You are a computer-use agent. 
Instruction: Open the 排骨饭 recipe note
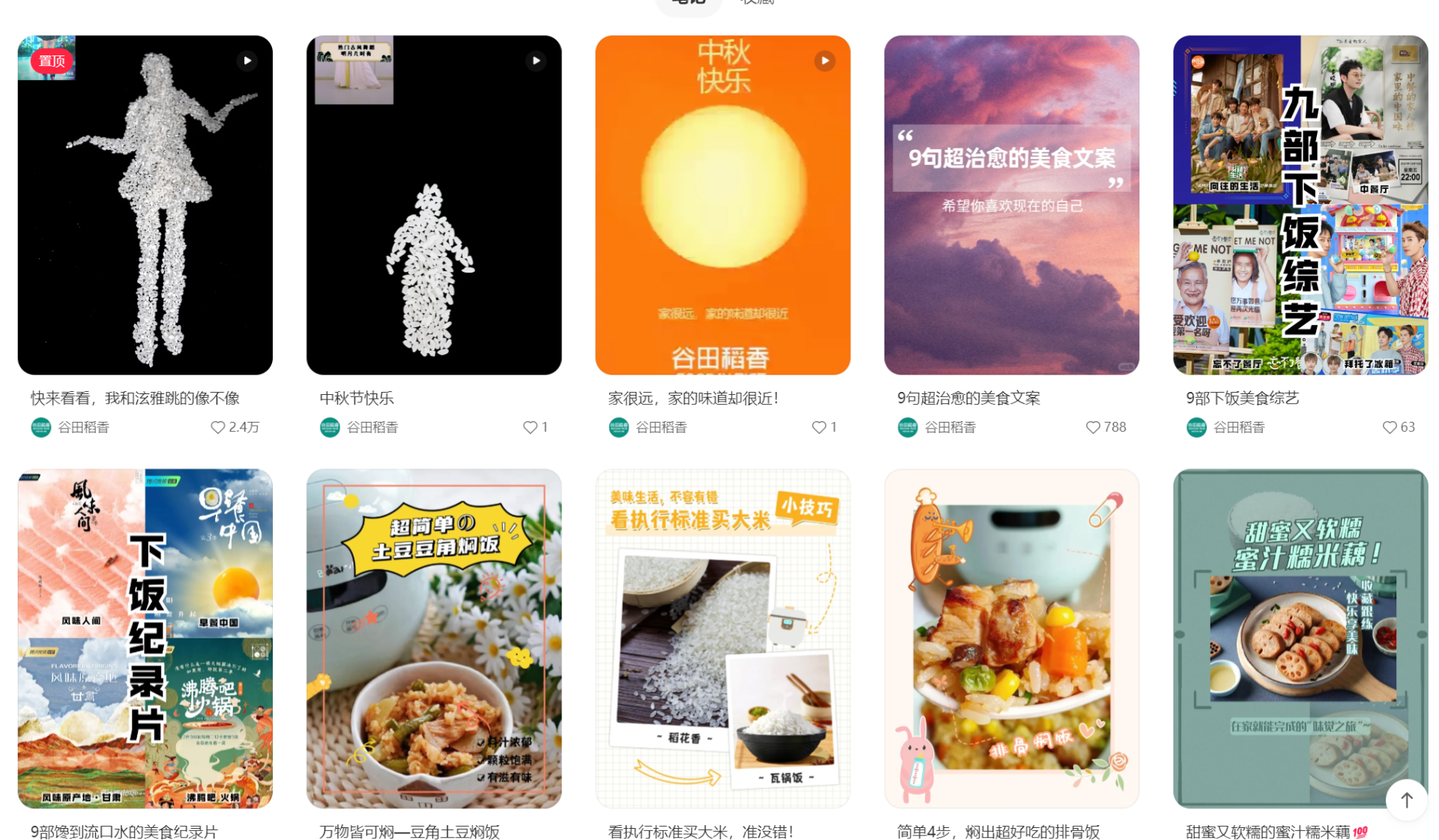1011,638
